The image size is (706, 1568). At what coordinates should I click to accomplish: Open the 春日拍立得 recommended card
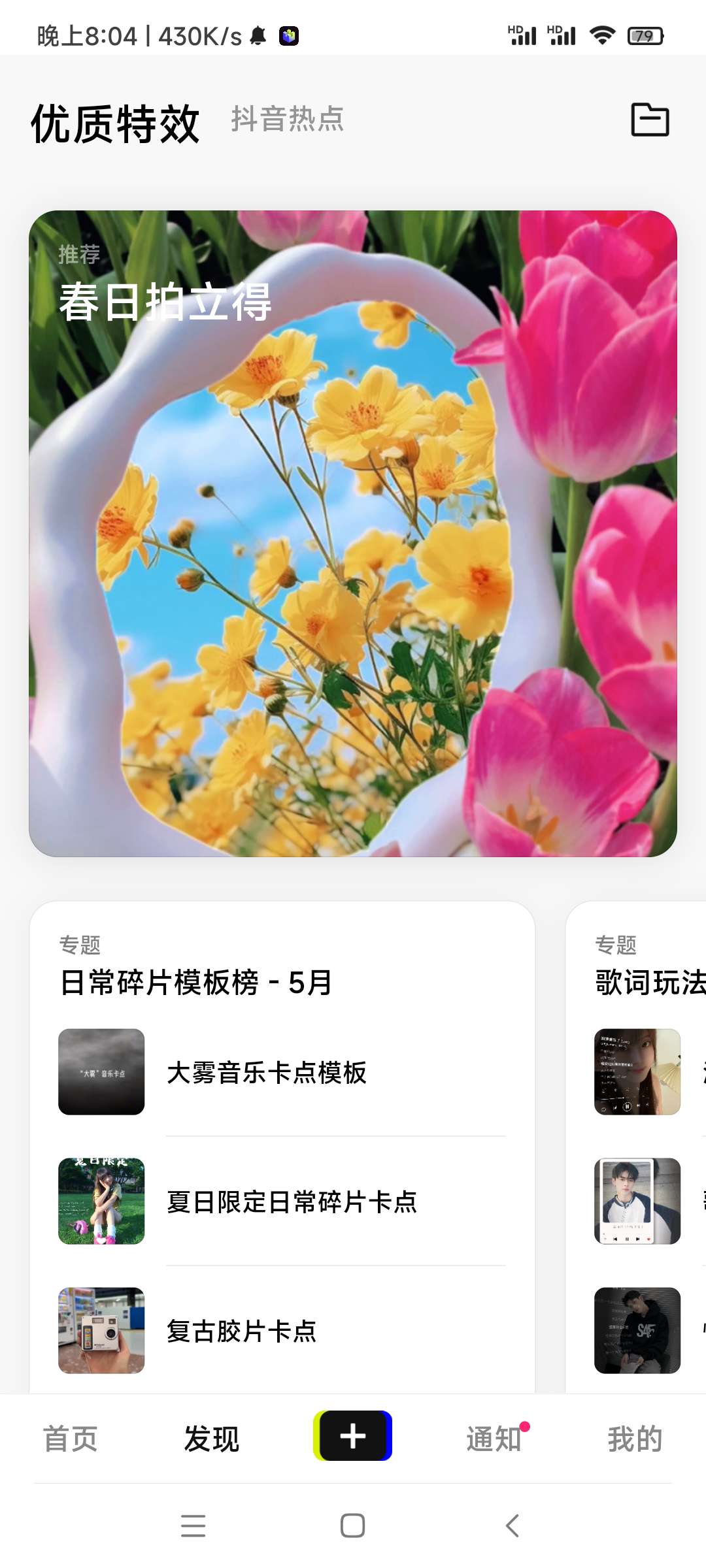[353, 533]
